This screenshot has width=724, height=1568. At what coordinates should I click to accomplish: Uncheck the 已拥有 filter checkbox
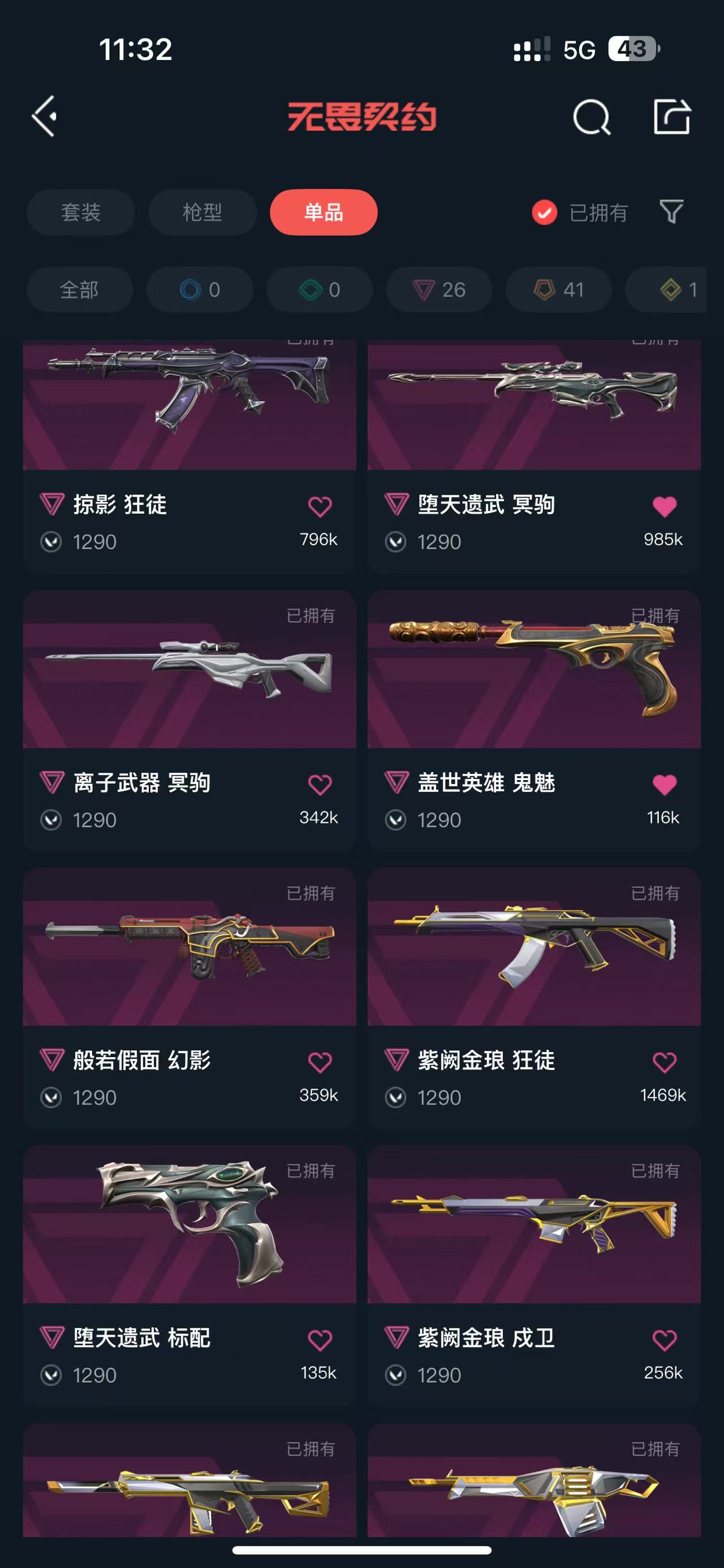[544, 213]
